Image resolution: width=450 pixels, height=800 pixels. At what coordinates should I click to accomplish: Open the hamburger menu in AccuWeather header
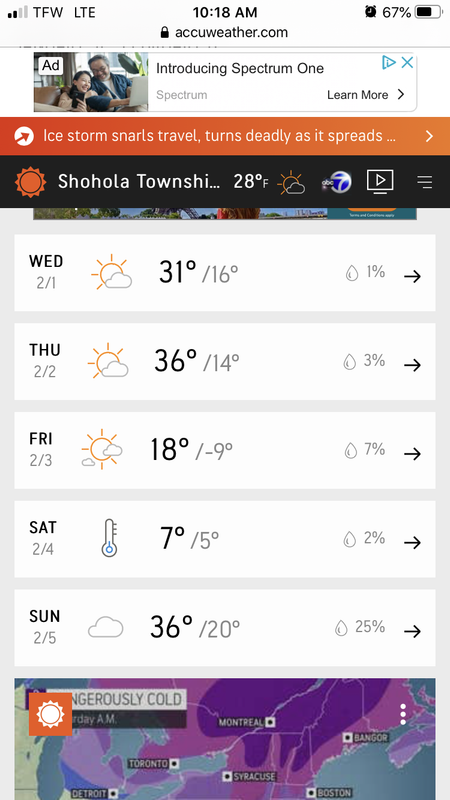pos(424,182)
